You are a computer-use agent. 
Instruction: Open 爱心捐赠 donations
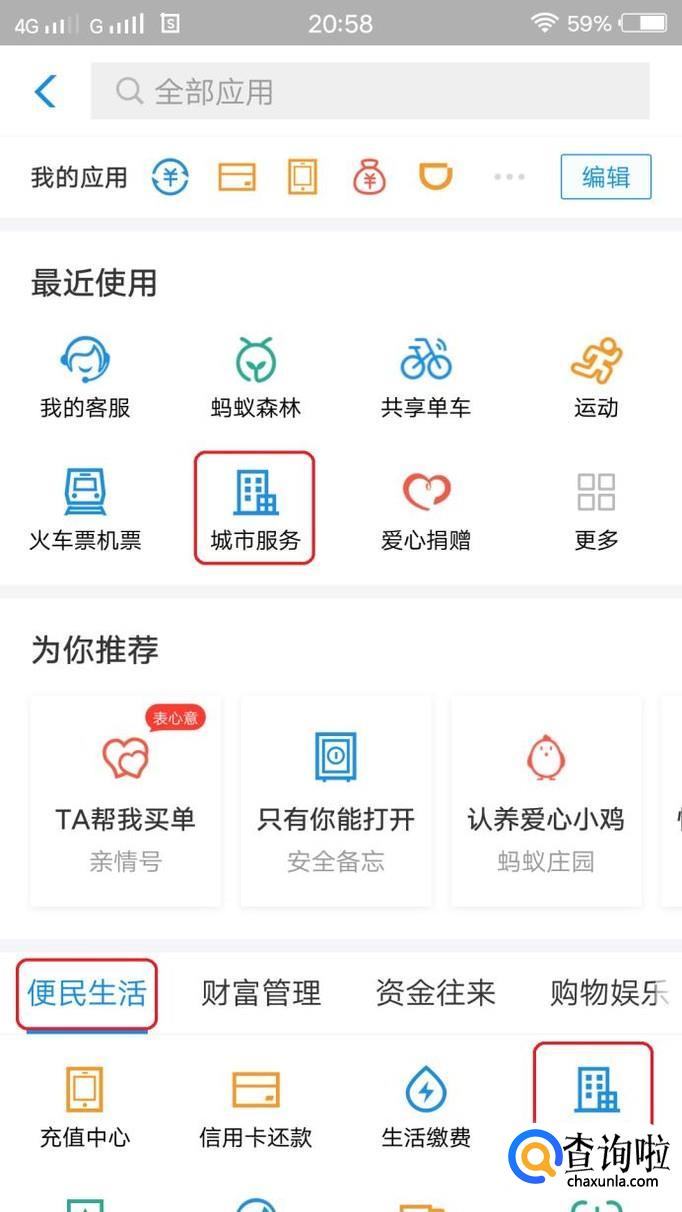[x=426, y=509]
